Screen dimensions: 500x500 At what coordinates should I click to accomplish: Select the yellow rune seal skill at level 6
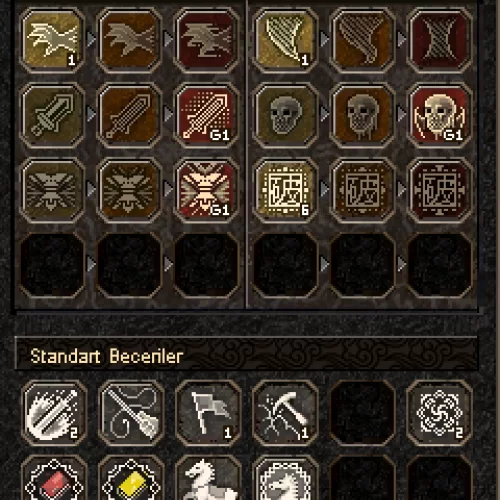[285, 190]
